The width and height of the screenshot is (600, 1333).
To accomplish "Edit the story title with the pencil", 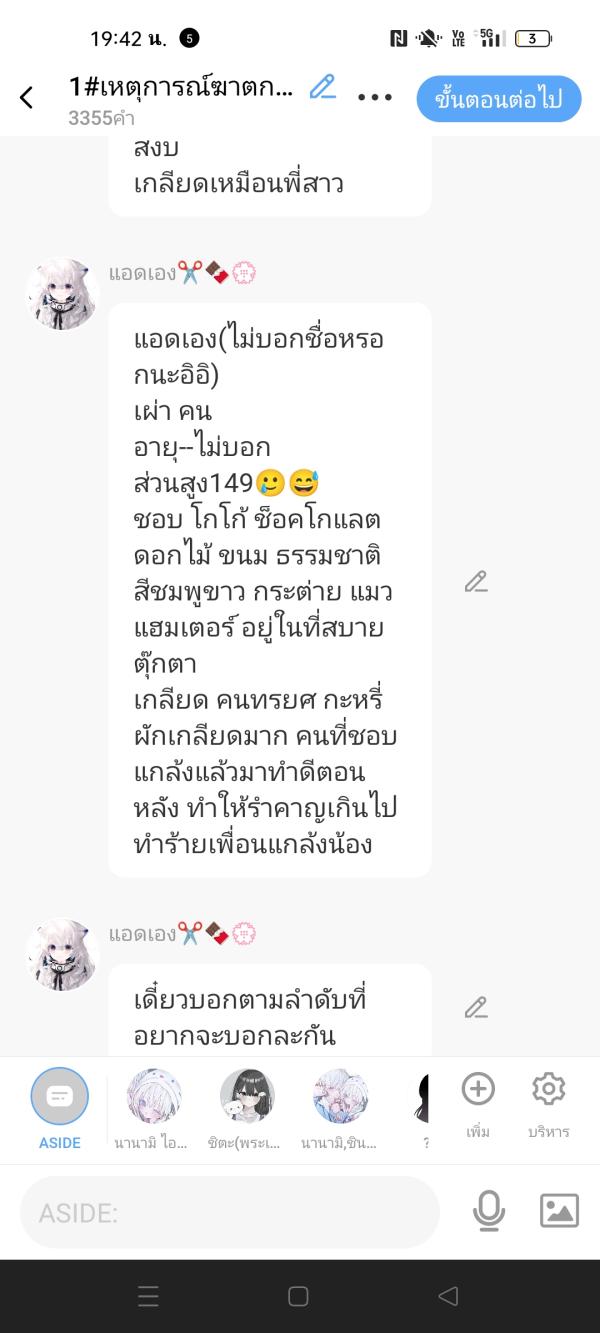I will 322,87.
